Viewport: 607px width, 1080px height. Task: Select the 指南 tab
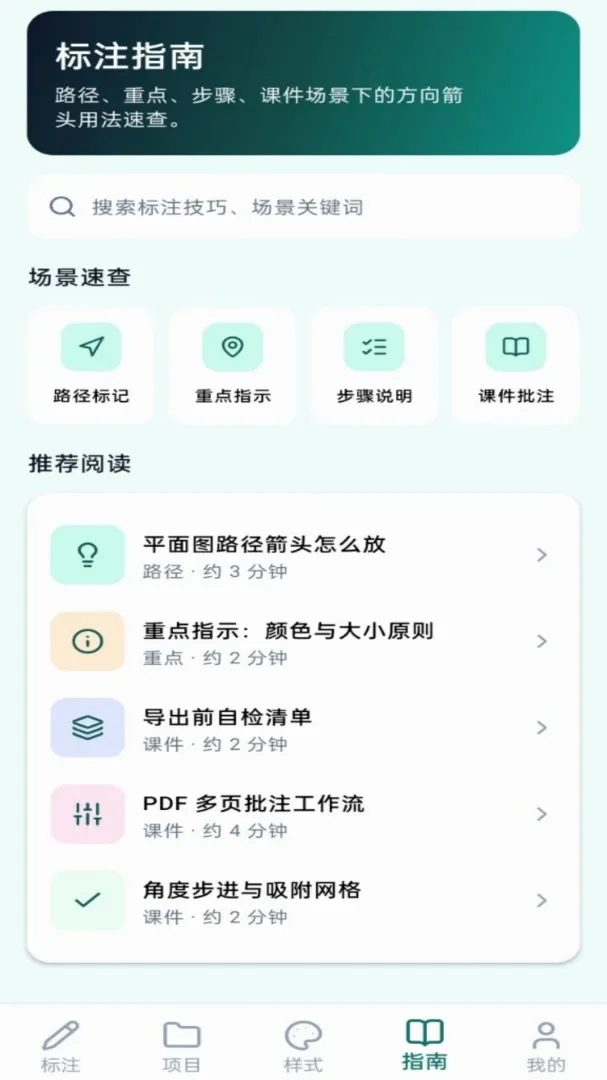tap(424, 1044)
